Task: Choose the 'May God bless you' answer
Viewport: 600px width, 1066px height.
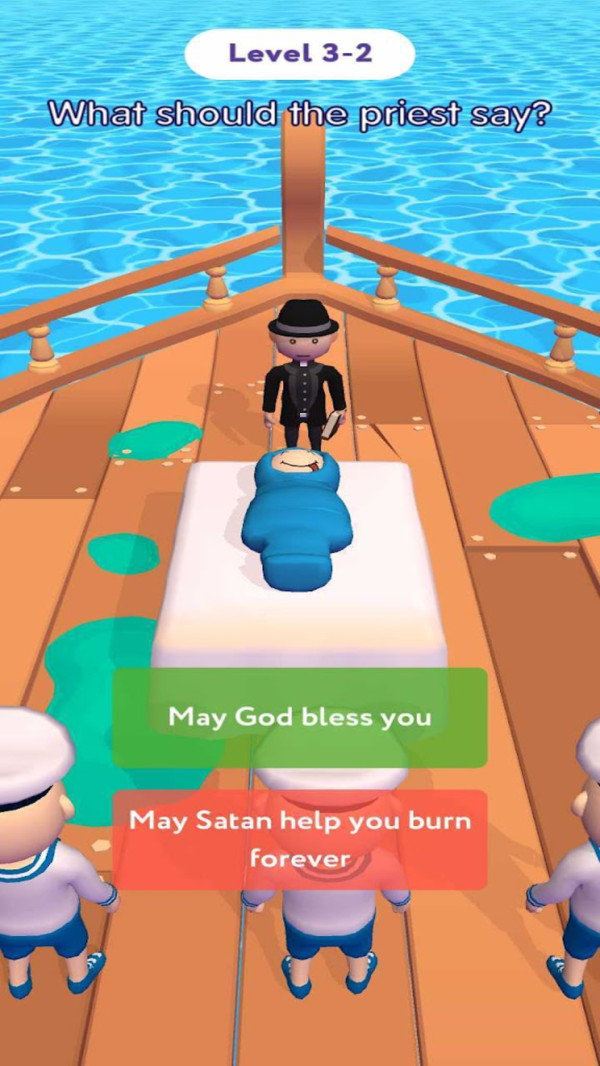Action: click(300, 717)
